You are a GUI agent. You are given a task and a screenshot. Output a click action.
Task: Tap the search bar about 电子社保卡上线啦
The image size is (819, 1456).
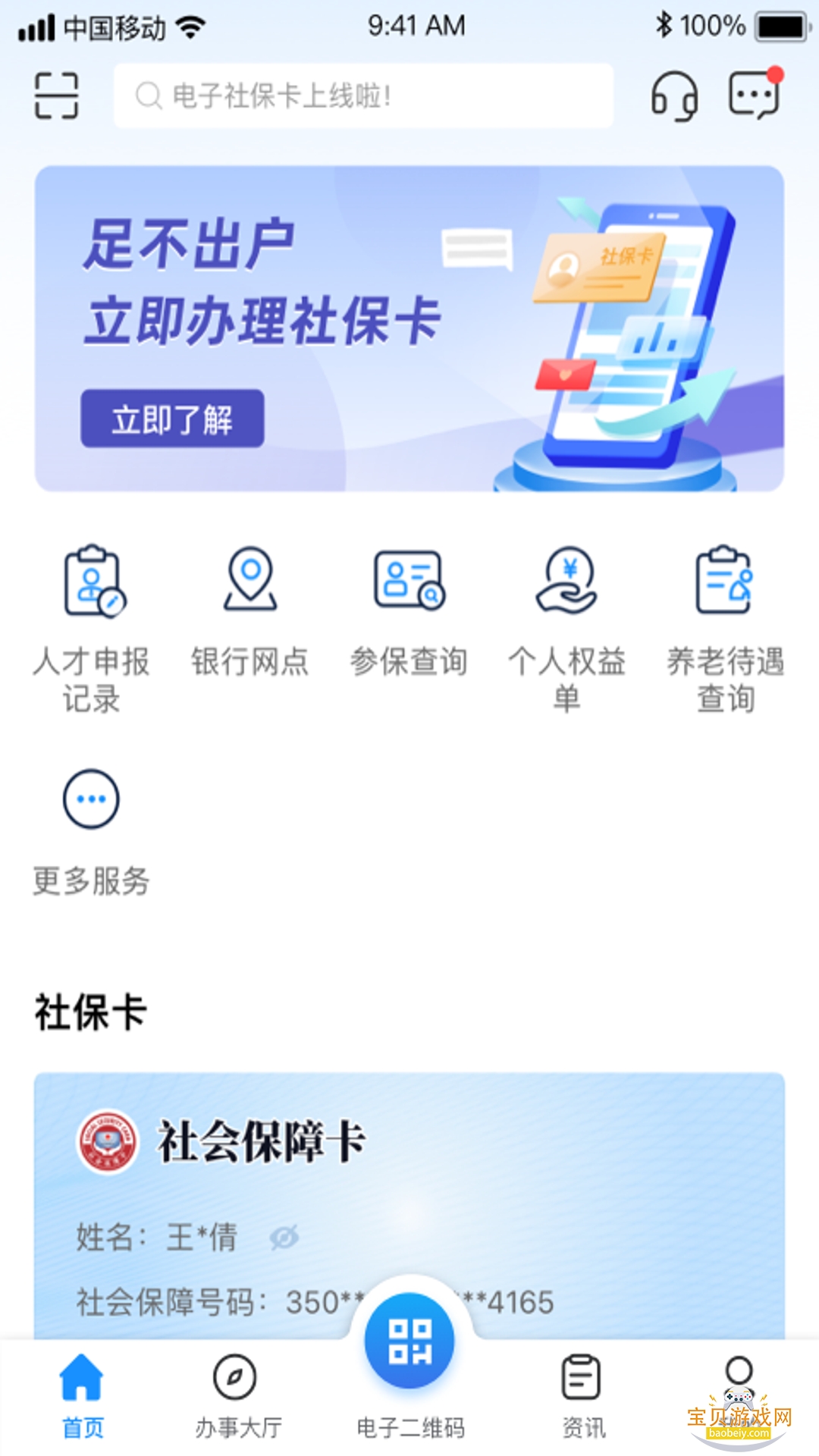coord(362,96)
